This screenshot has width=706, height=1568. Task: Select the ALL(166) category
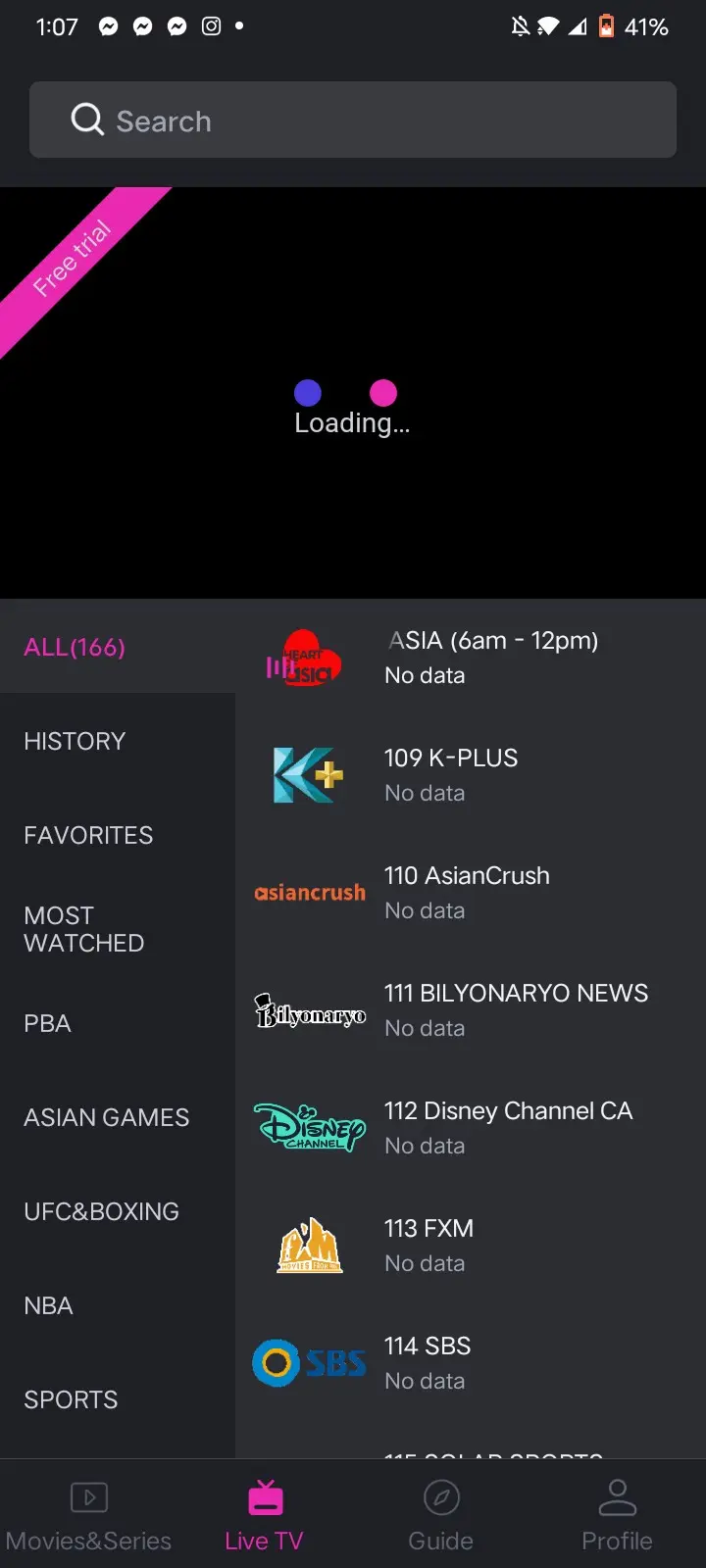[x=118, y=647]
